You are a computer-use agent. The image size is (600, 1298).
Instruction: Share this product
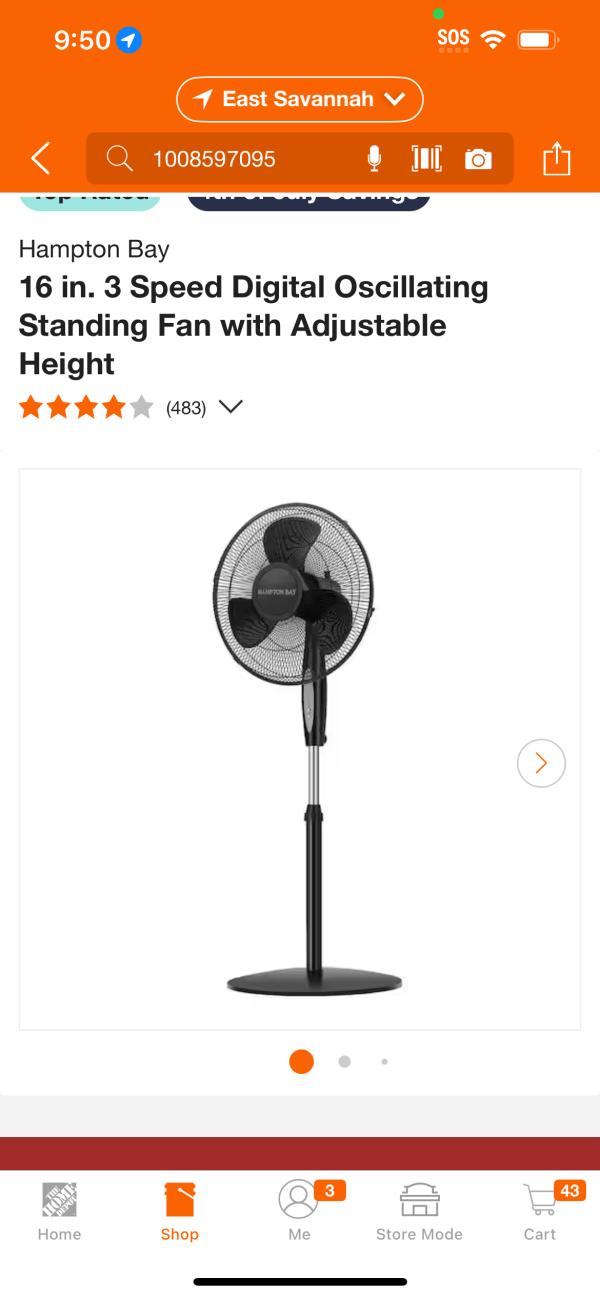point(556,158)
